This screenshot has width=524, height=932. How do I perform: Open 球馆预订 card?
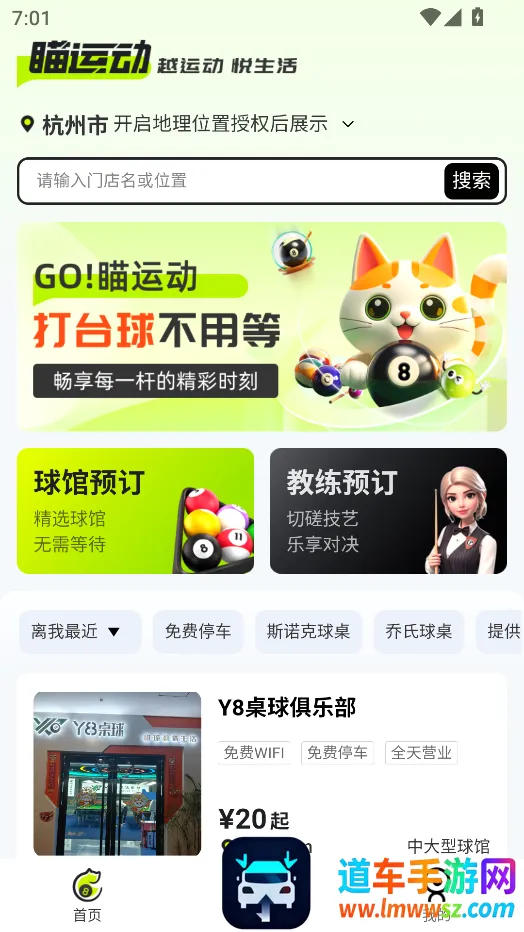[x=135, y=511]
